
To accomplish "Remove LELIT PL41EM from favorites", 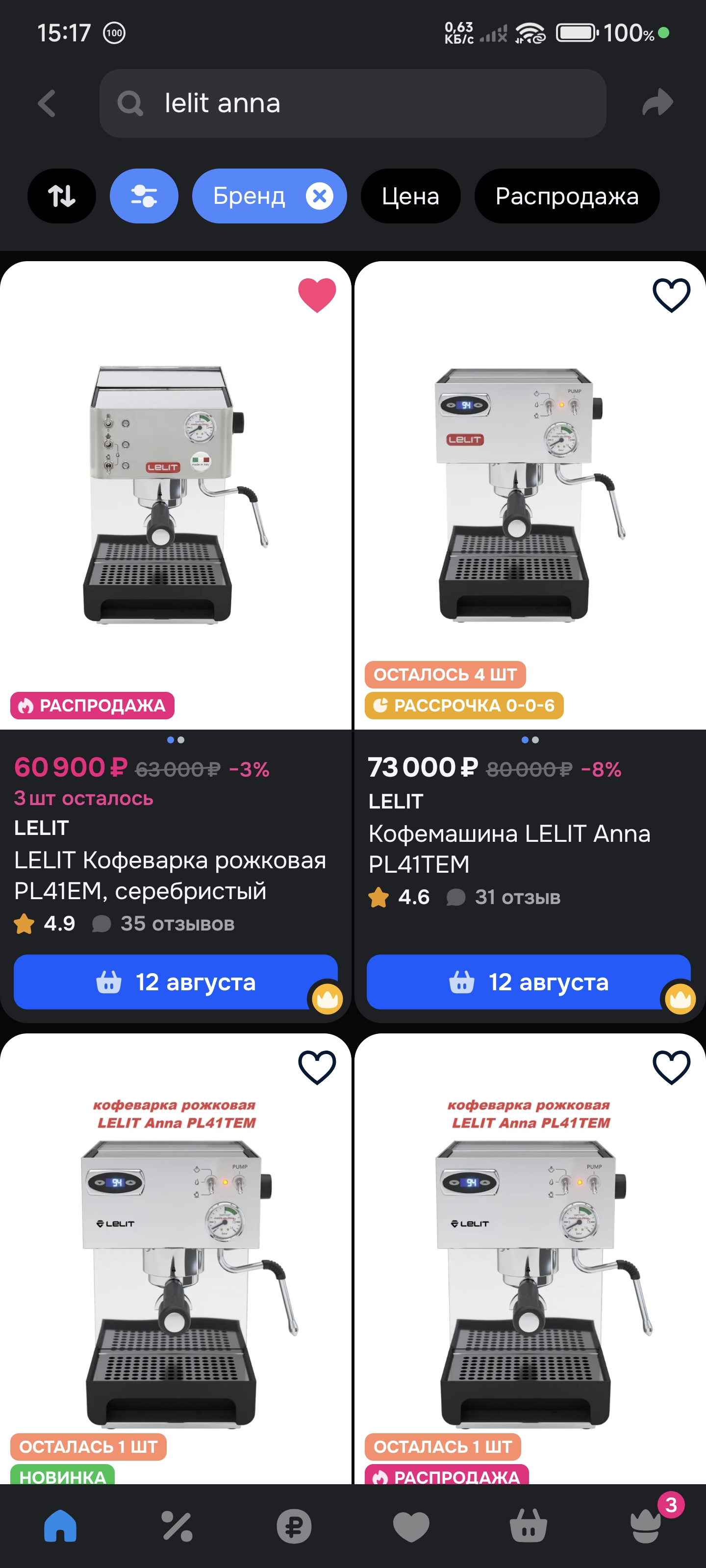I will (x=317, y=294).
